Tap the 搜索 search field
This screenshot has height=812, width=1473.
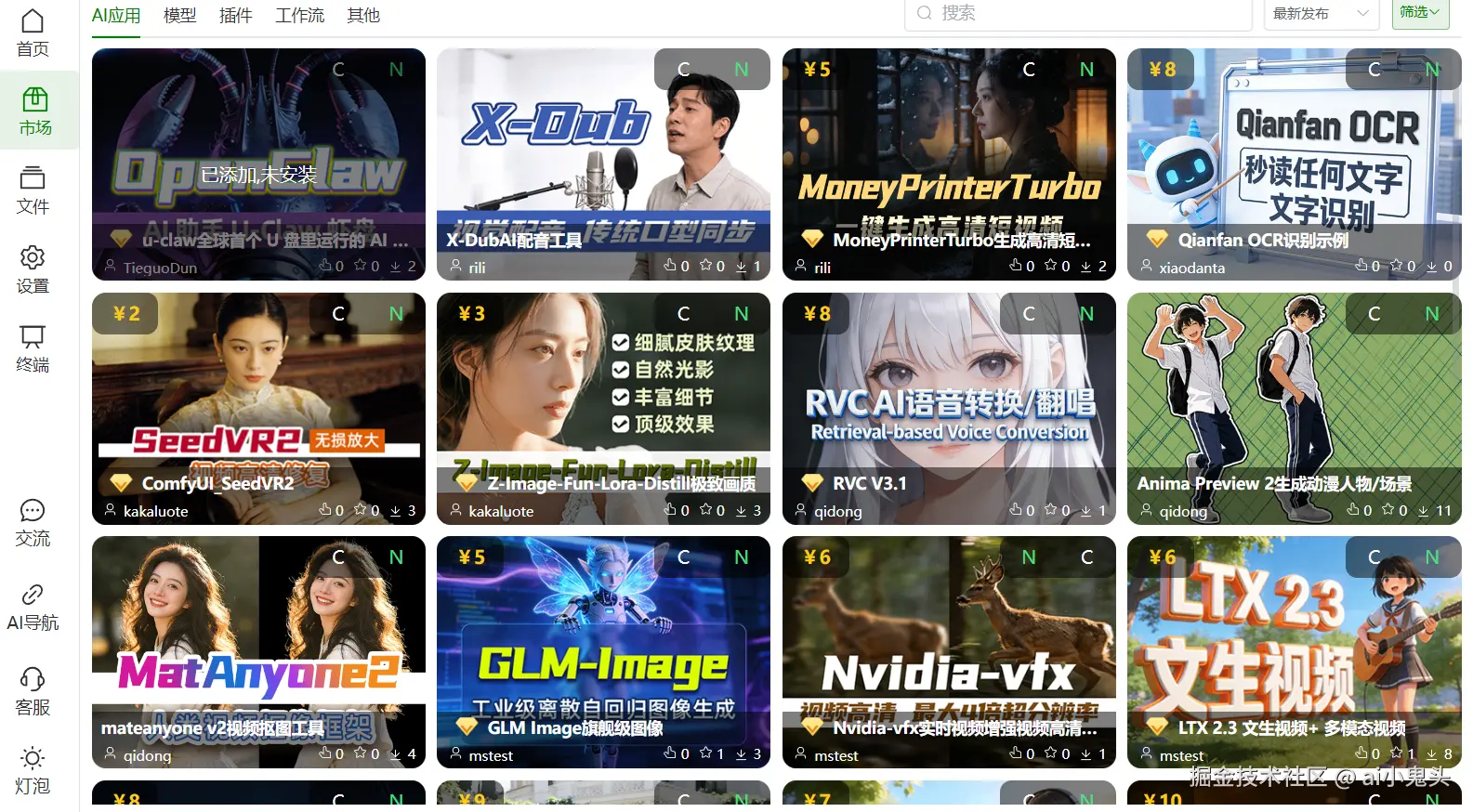[x=1078, y=14]
